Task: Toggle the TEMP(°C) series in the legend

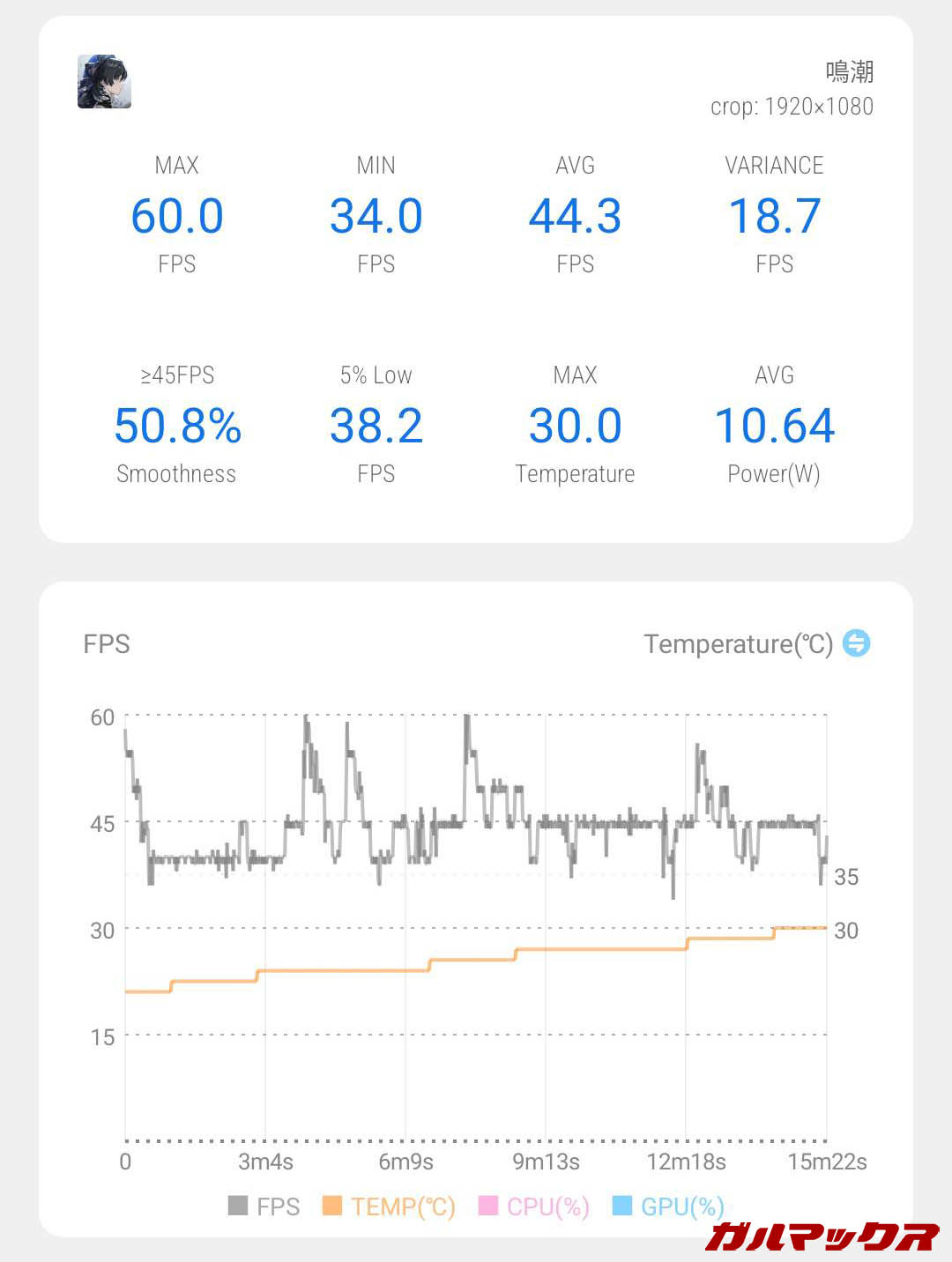Action: click(389, 1206)
